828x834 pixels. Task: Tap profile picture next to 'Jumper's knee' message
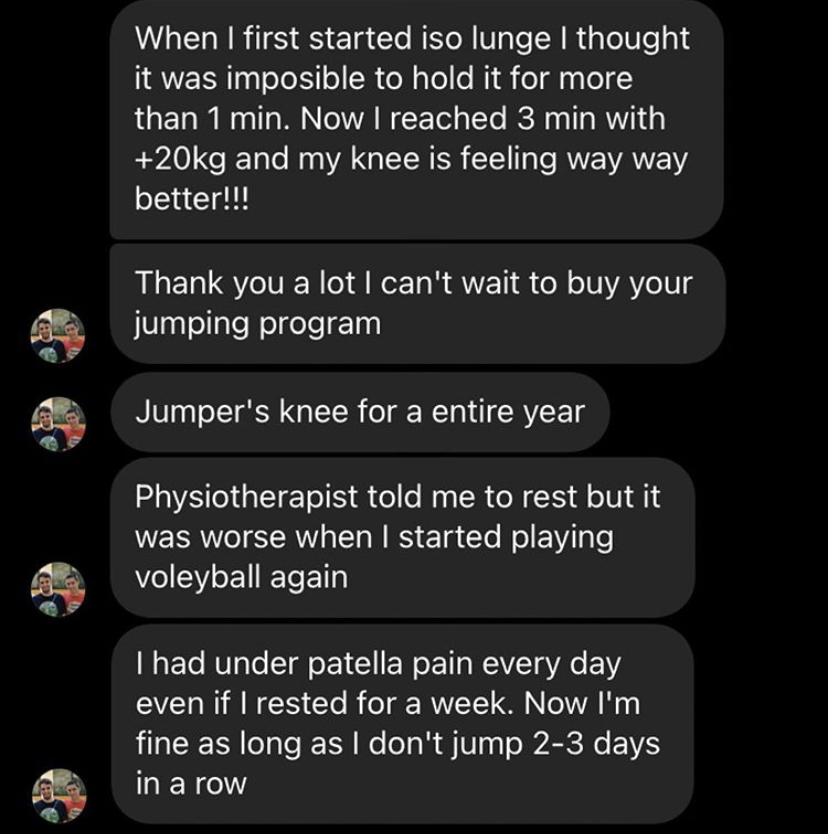click(x=58, y=423)
